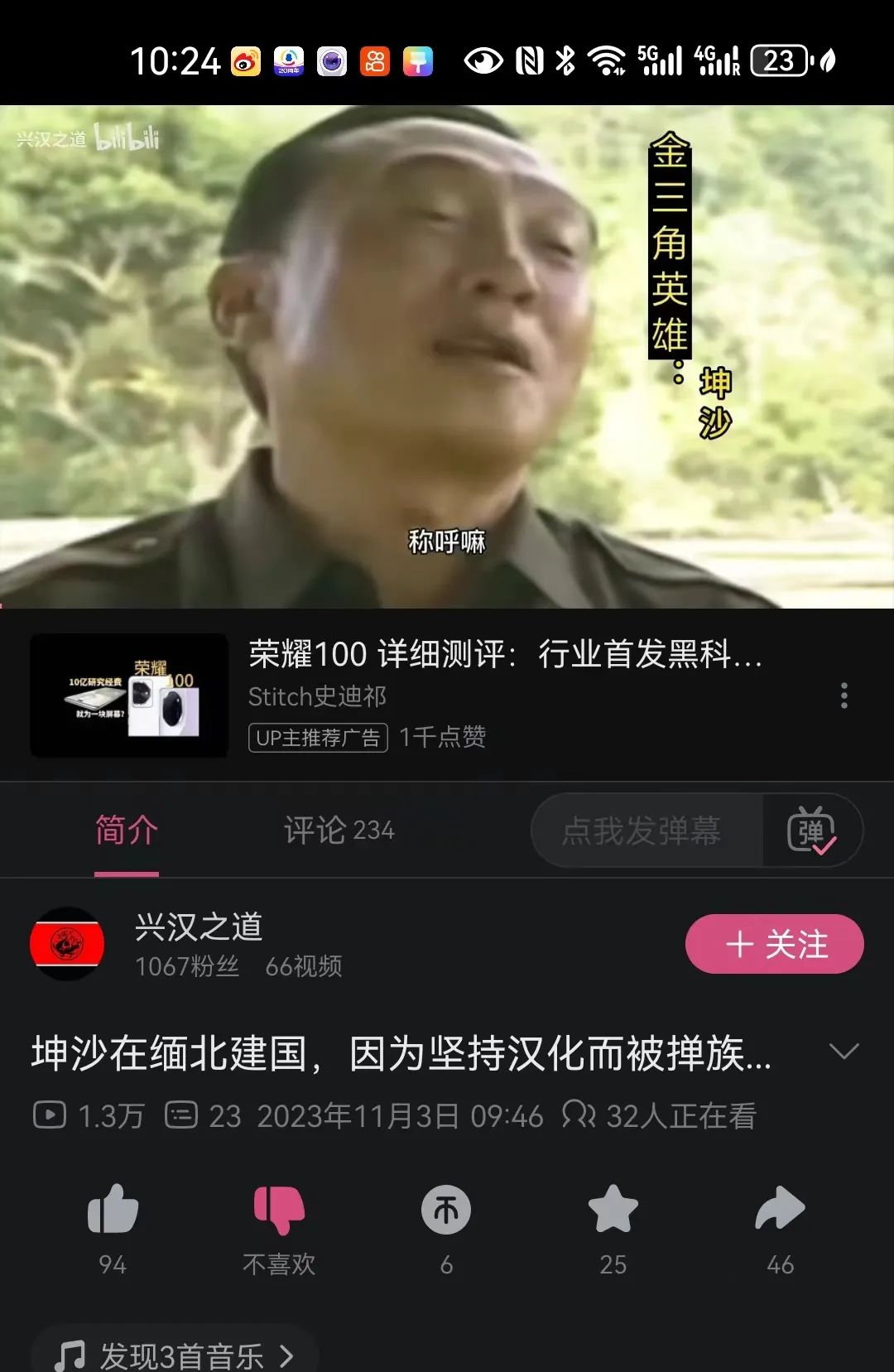Tap the video player to show controls
This screenshot has height=1372, width=894.
point(447,356)
